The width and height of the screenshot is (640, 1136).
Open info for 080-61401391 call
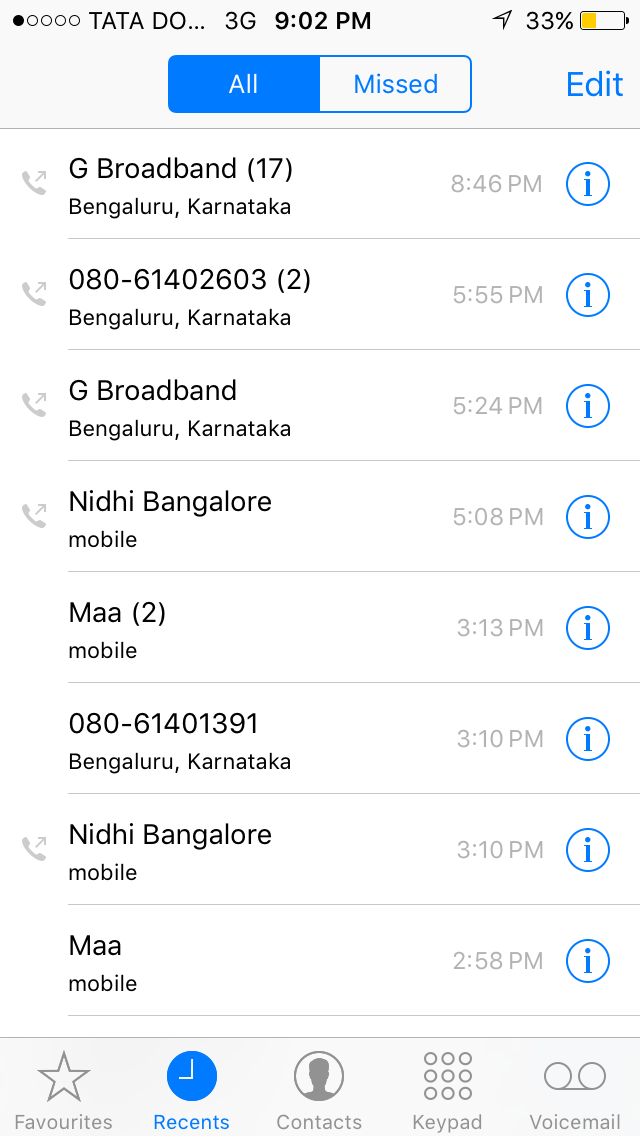click(x=588, y=739)
